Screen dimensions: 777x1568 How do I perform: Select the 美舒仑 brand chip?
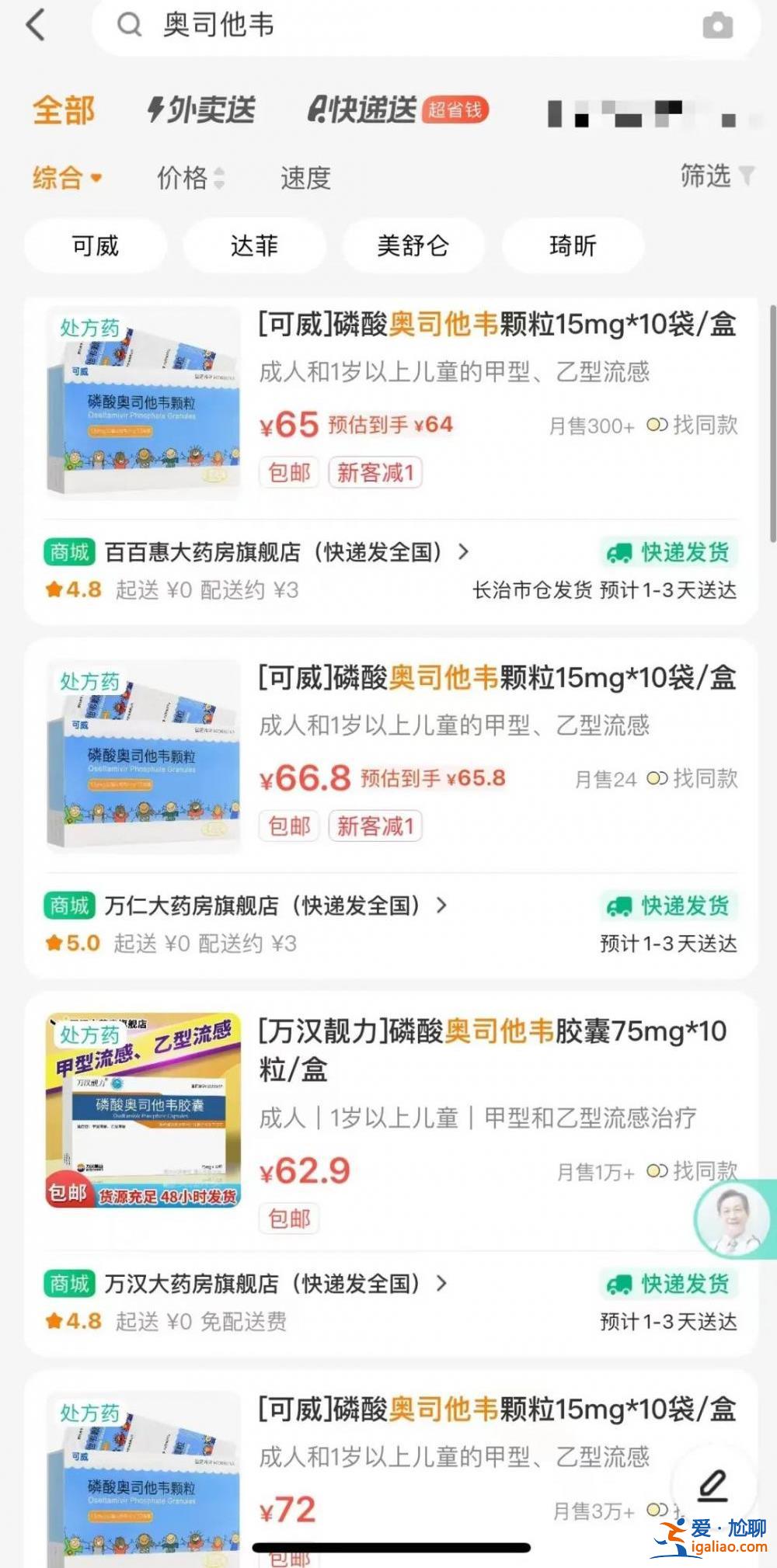coord(413,245)
